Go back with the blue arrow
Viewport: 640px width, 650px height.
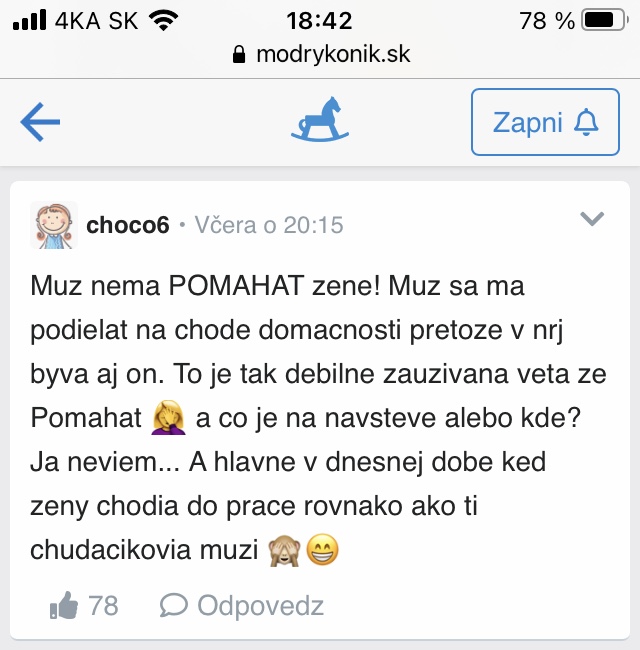(x=40, y=123)
